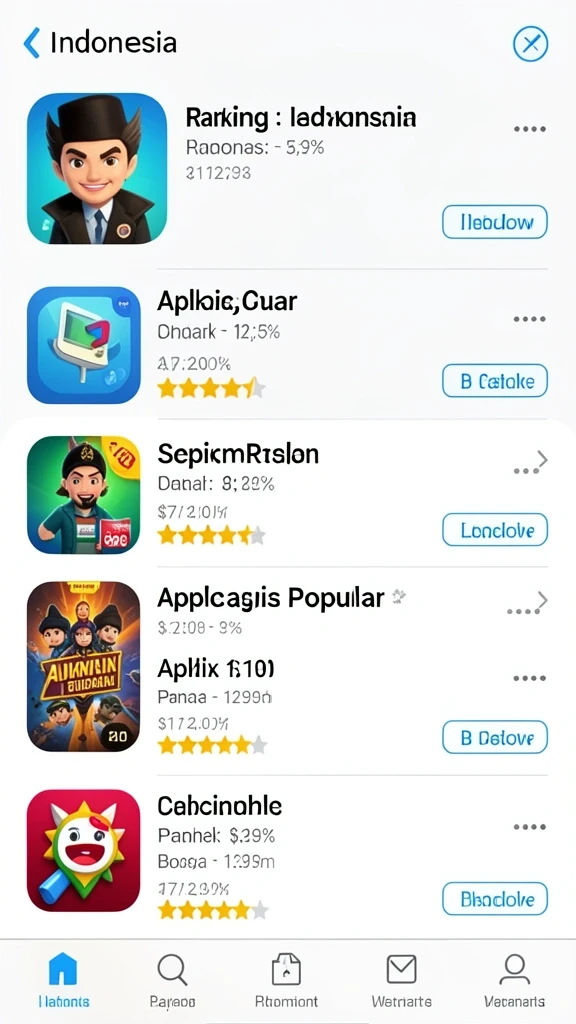Tap the button on the SepikmRislon row

click(494, 530)
